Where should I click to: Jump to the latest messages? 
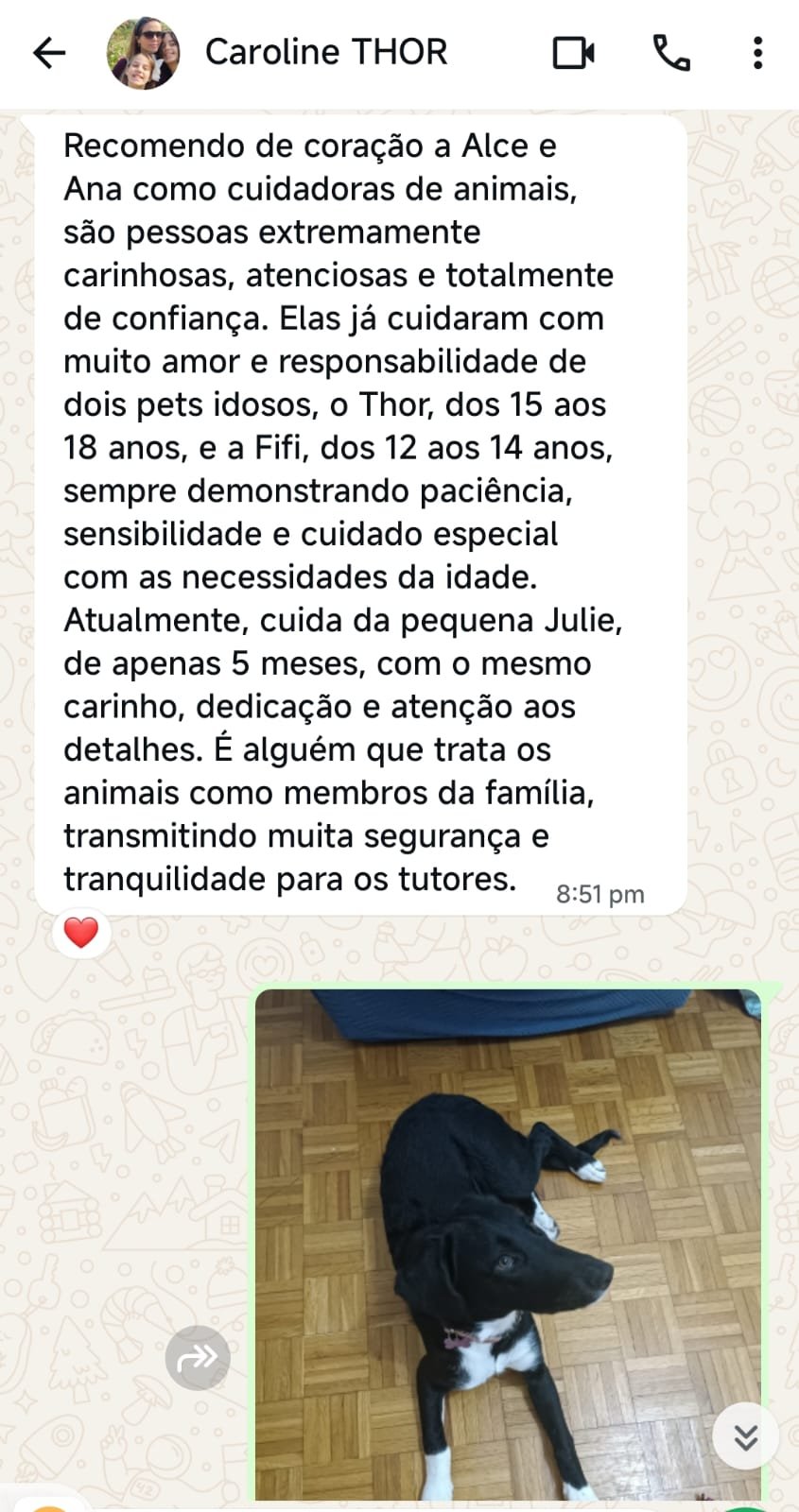745,1436
